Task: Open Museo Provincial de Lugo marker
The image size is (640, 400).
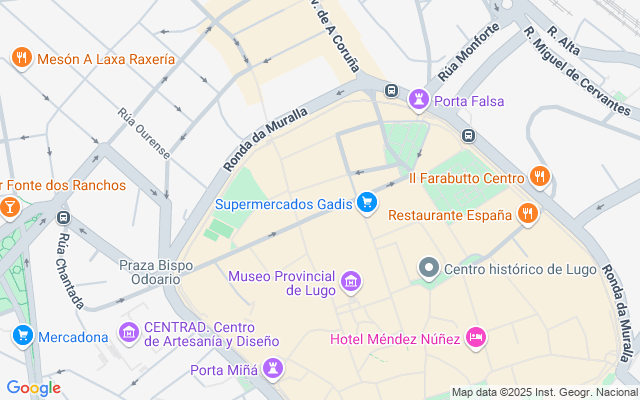Action: pos(351,282)
